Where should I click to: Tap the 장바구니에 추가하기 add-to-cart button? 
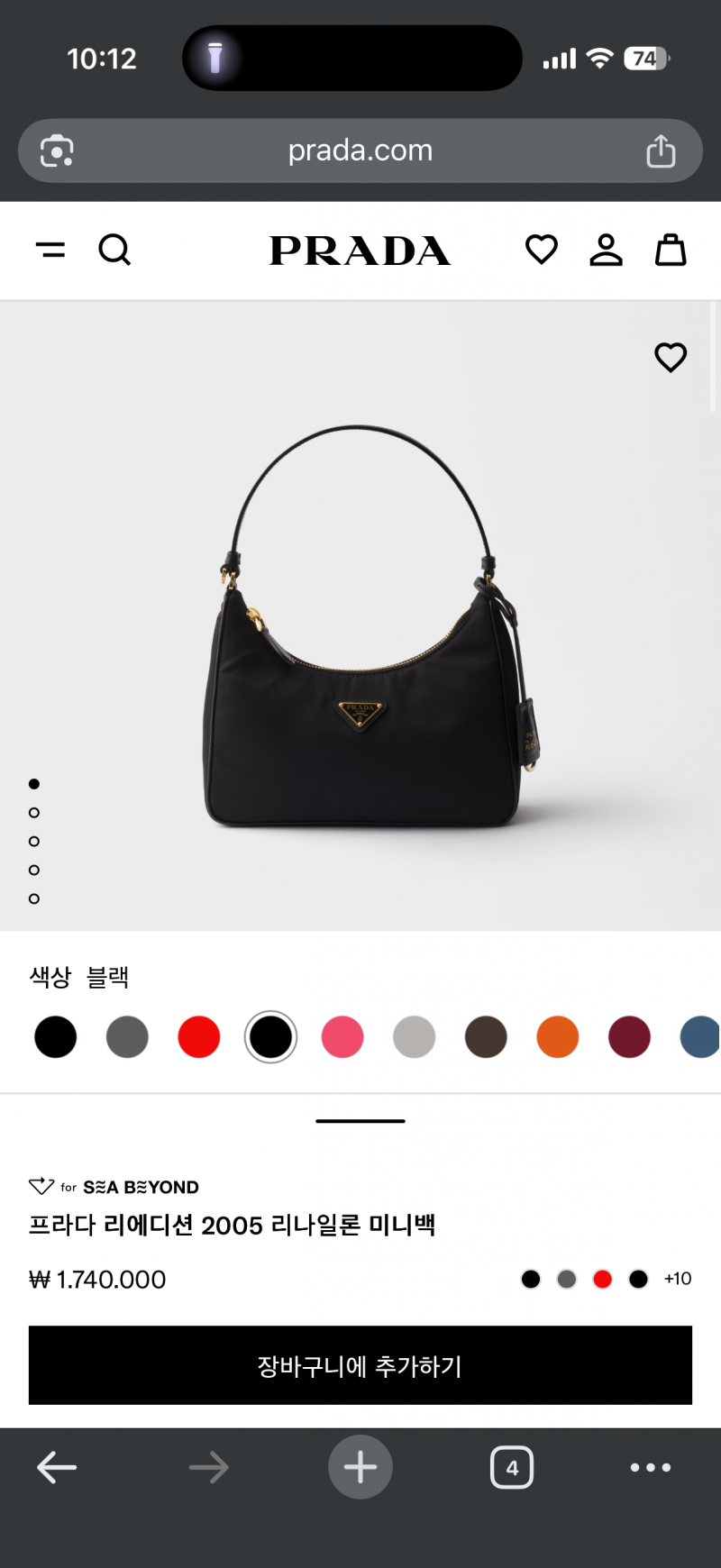pyautogui.click(x=360, y=1365)
